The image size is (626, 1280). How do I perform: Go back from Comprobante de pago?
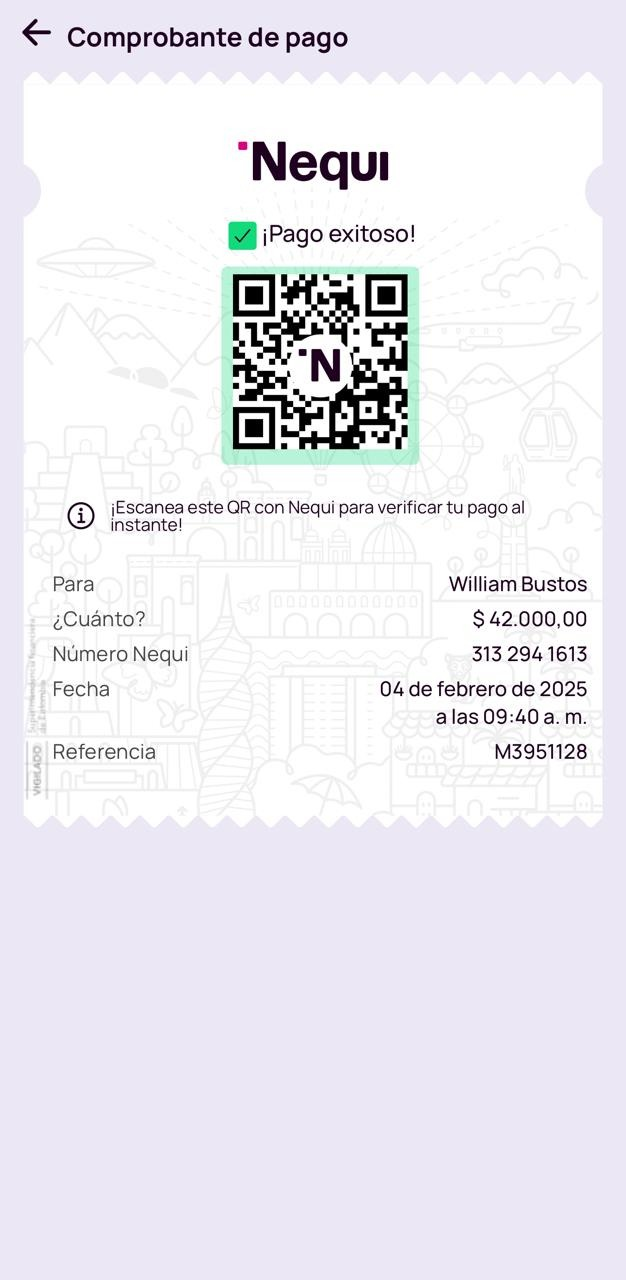[x=36, y=33]
